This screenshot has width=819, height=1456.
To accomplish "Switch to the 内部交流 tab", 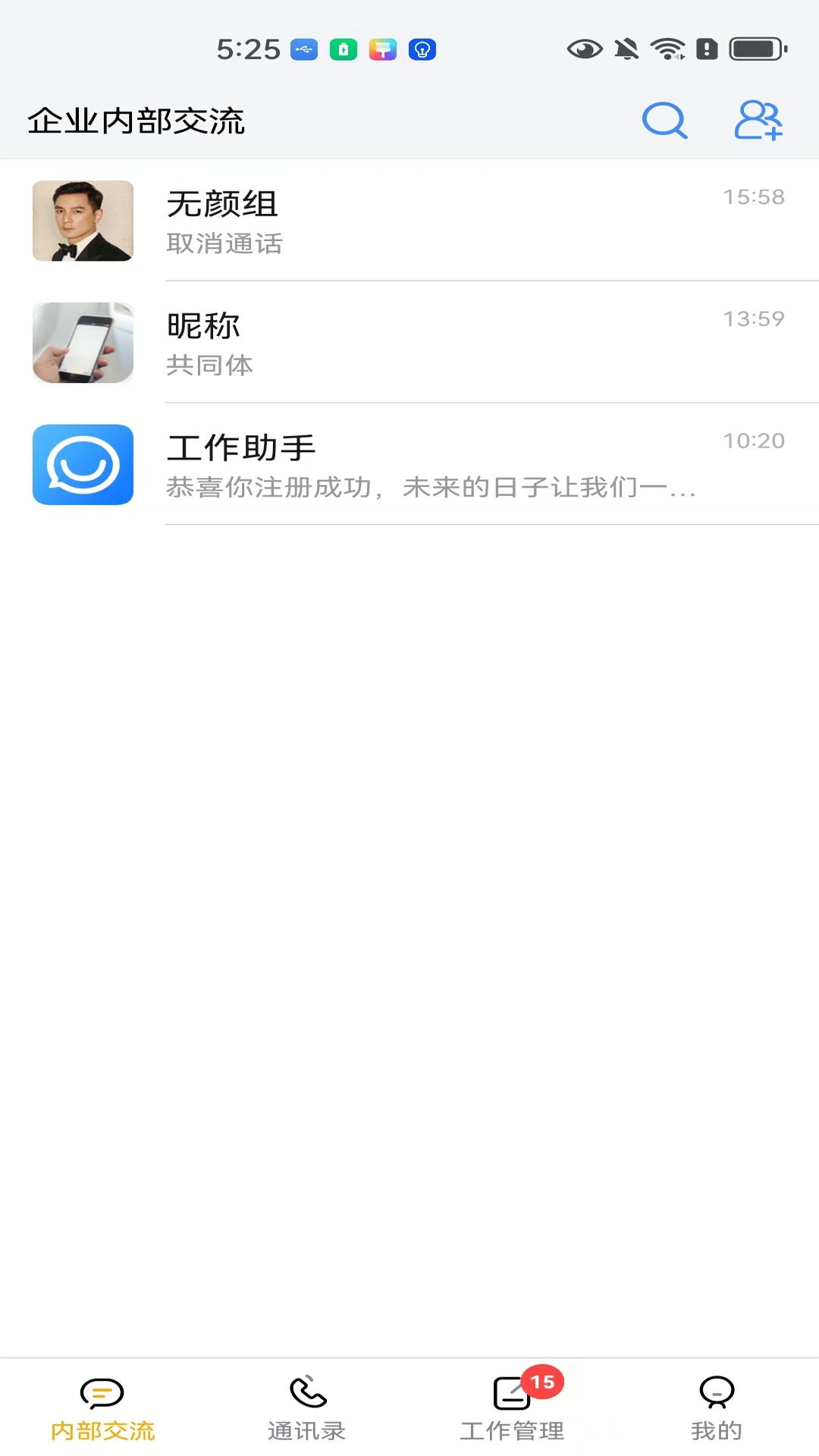I will 102,1407.
